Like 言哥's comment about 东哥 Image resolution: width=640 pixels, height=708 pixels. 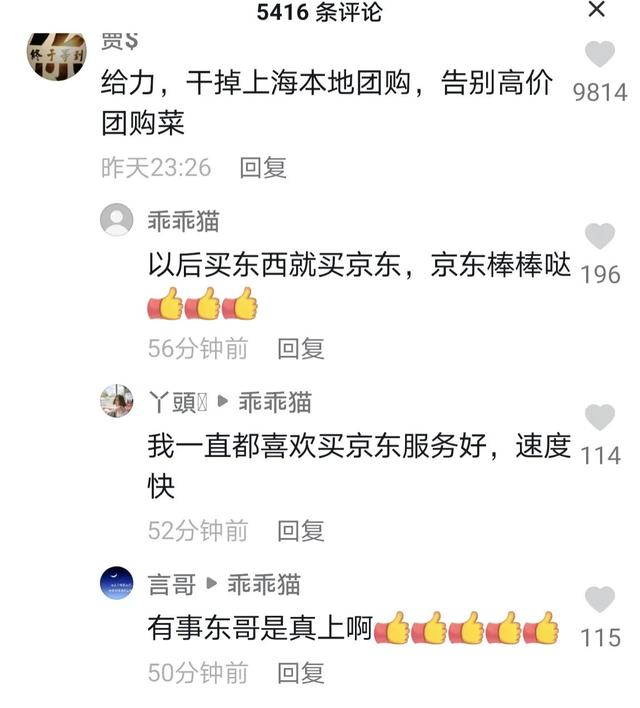click(x=600, y=600)
